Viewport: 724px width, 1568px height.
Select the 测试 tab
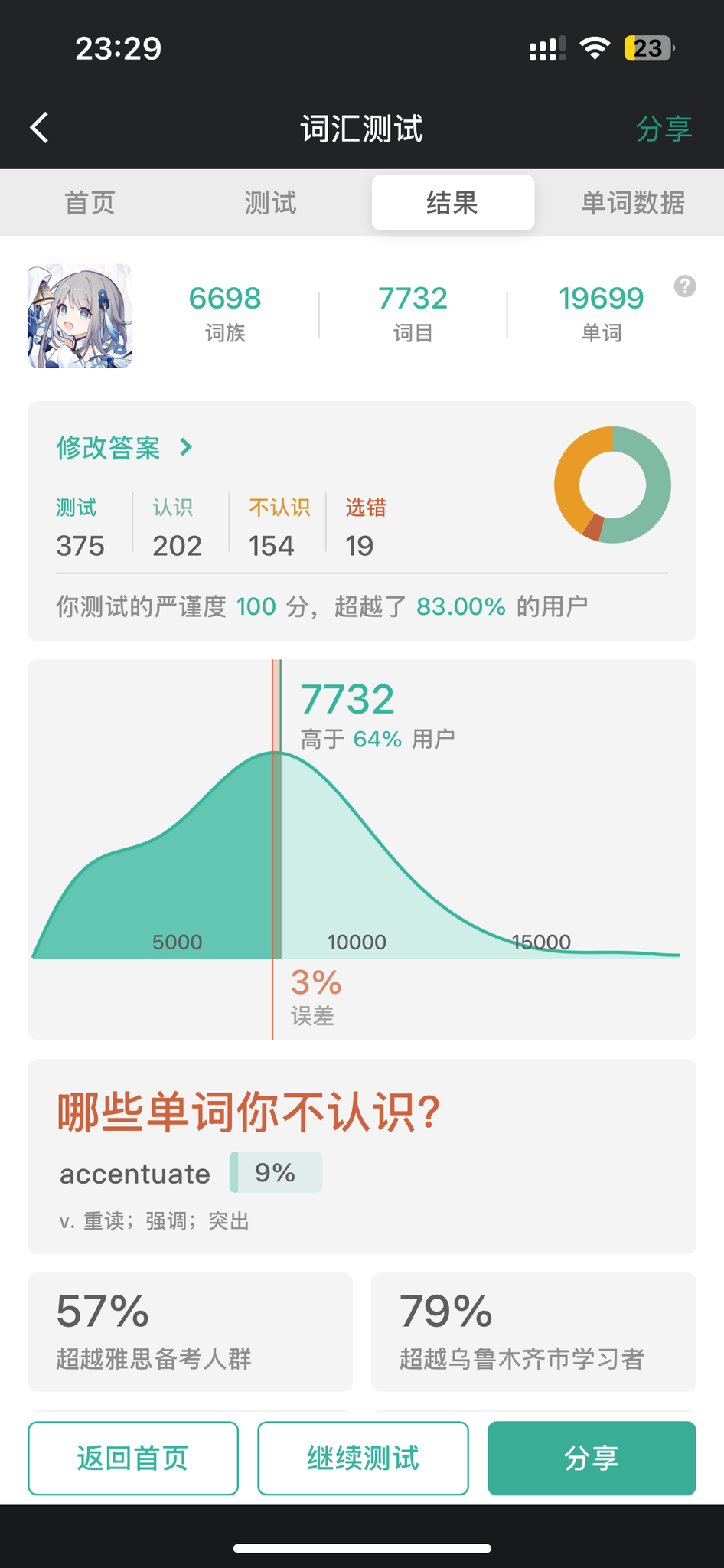271,202
